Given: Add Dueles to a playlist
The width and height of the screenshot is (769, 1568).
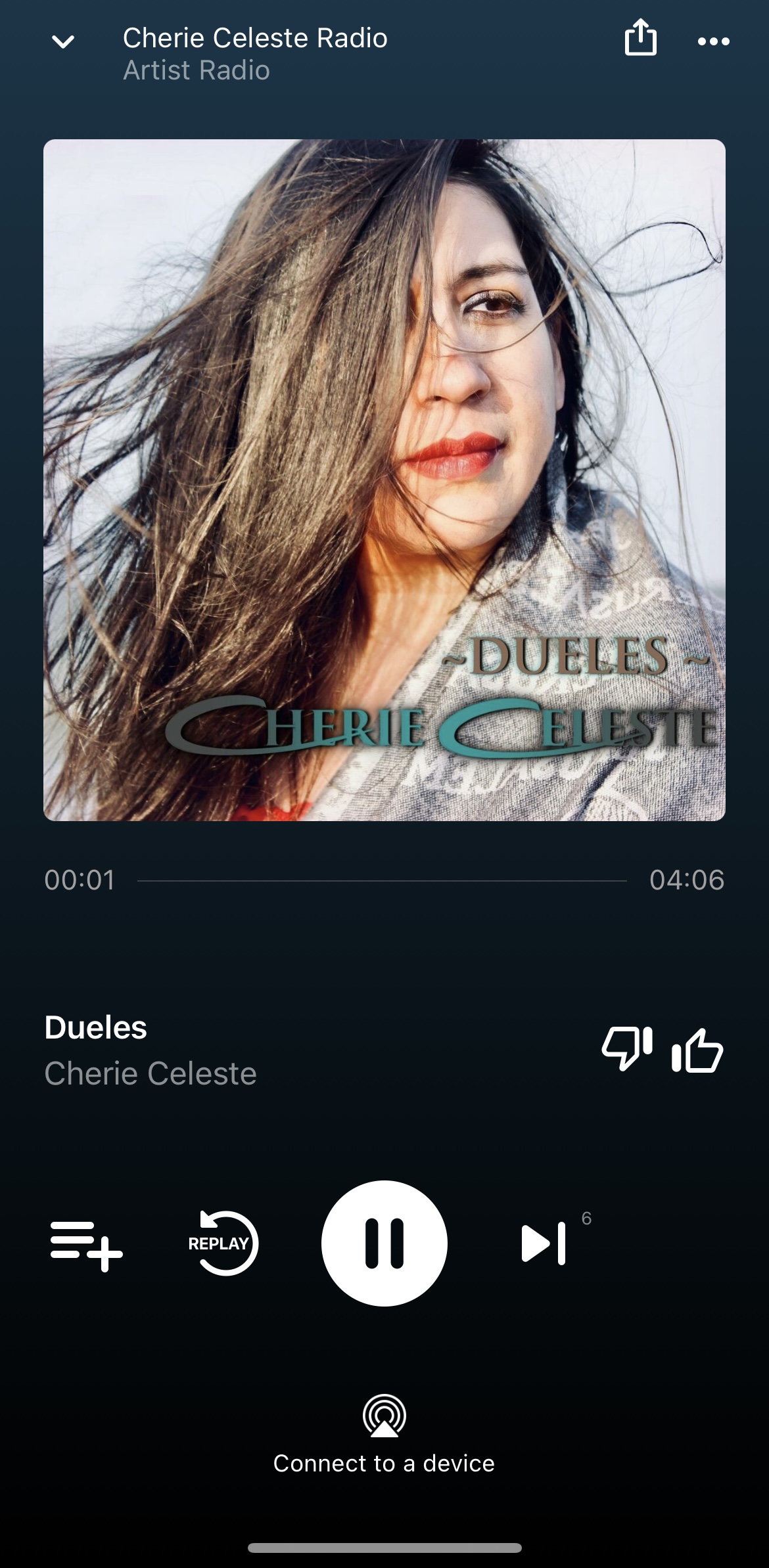Looking at the screenshot, I should (x=86, y=1244).
